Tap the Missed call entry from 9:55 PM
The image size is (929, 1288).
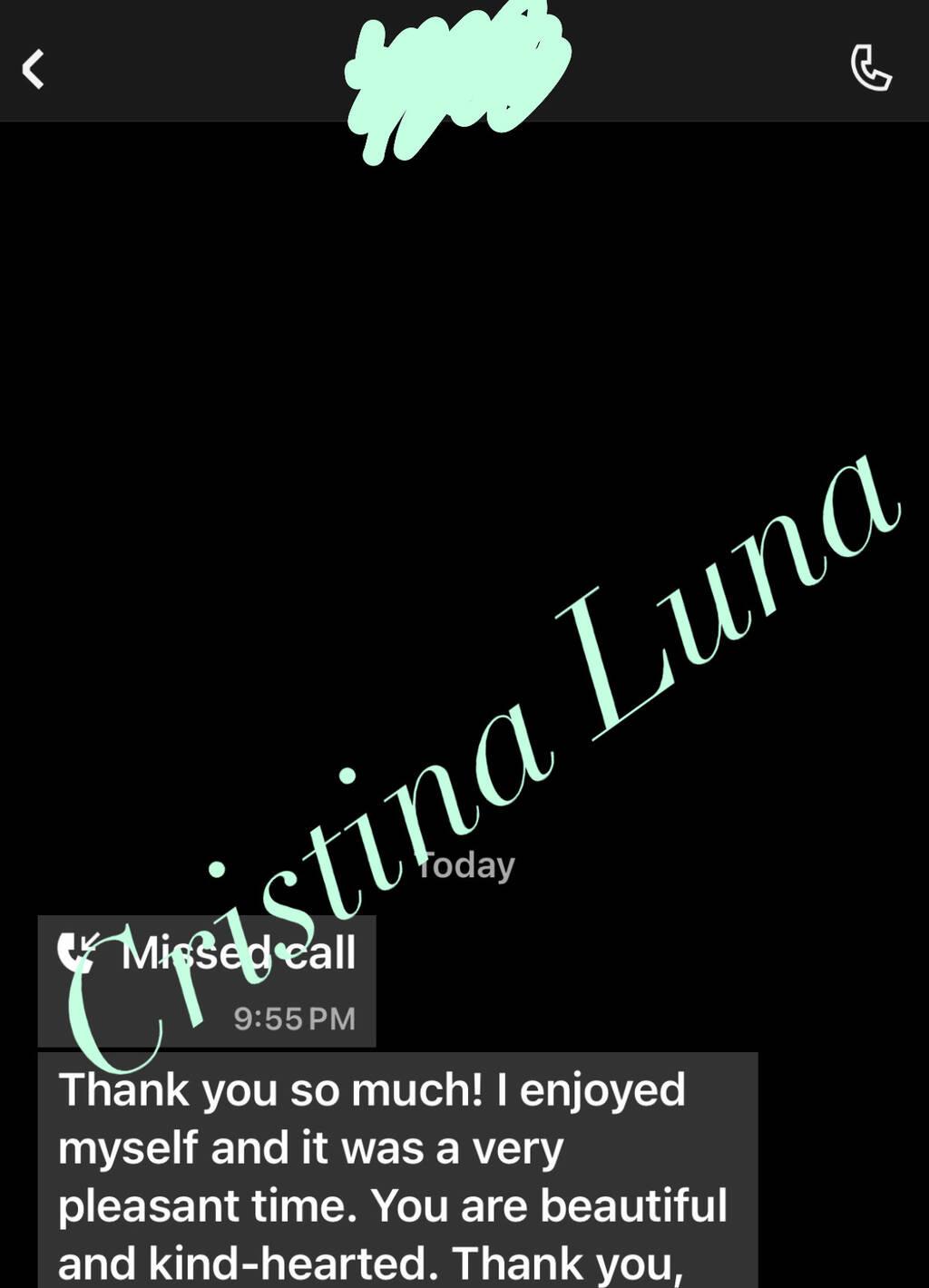pyautogui.click(x=207, y=981)
